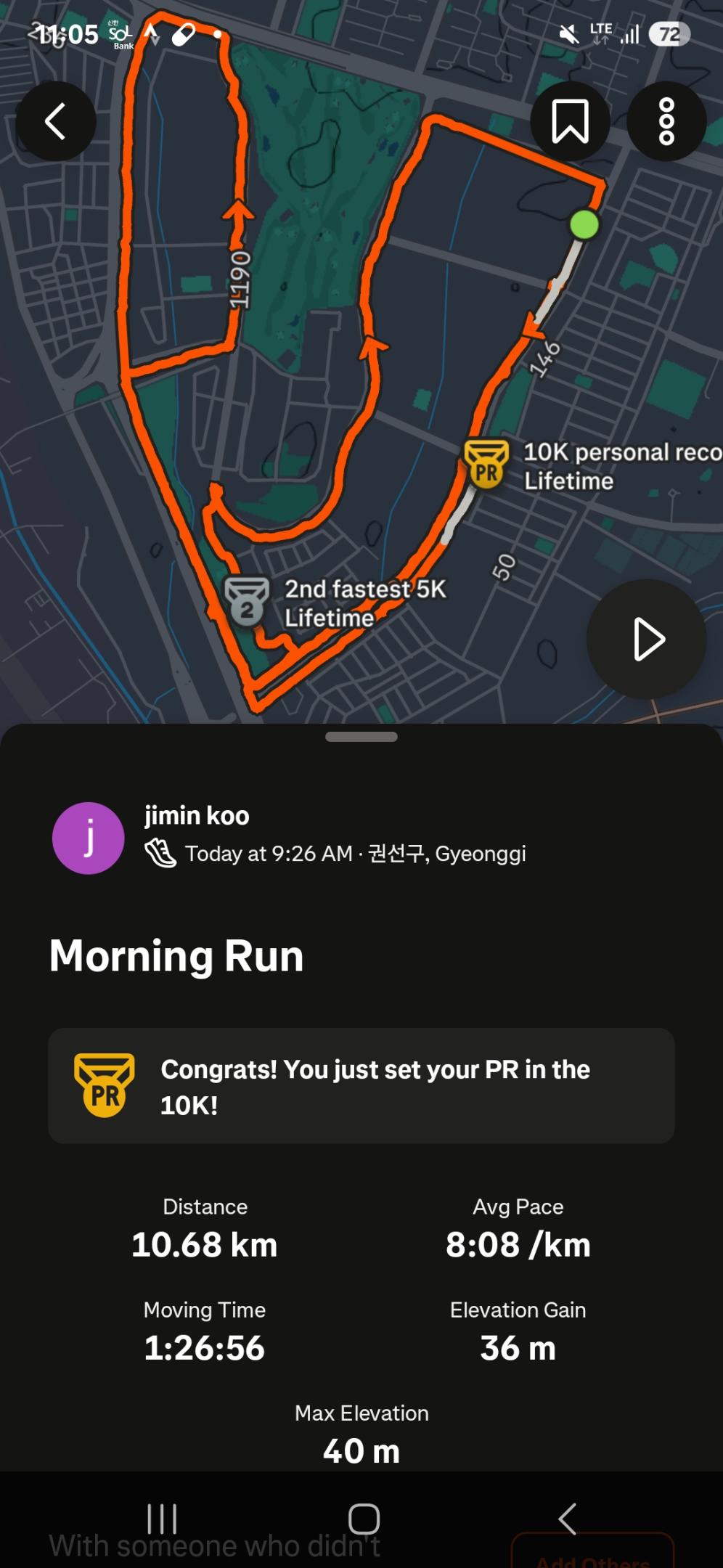Open the 10K PR congrats card

[x=361, y=1086]
